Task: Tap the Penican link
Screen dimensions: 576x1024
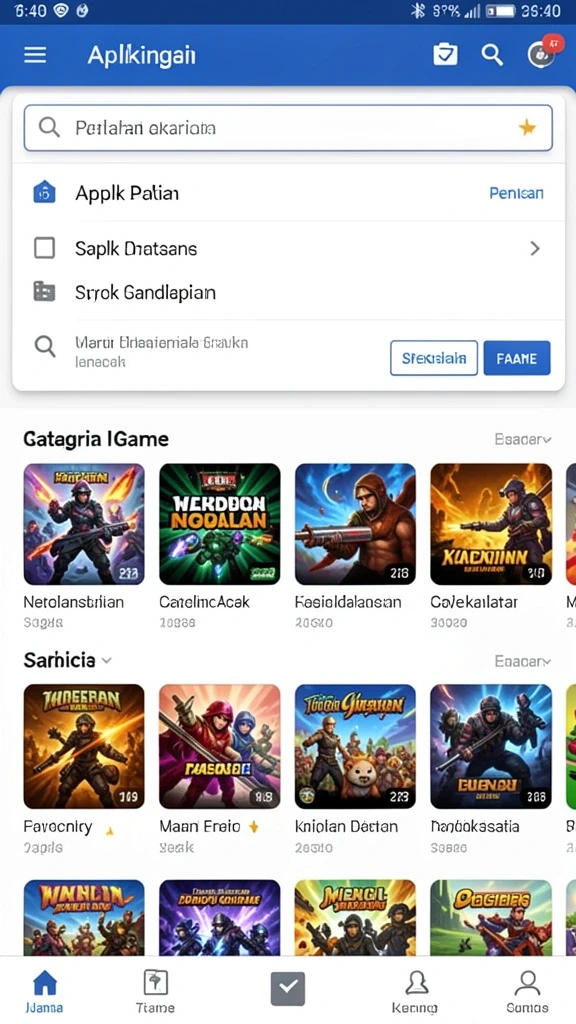Action: 516,193
